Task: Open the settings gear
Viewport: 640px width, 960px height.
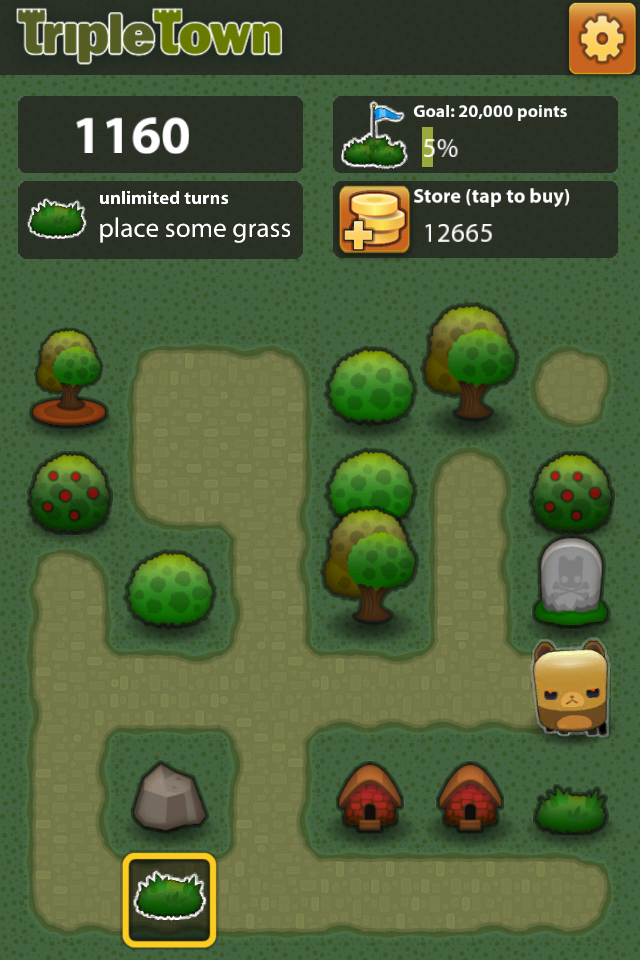Action: [x=602, y=39]
